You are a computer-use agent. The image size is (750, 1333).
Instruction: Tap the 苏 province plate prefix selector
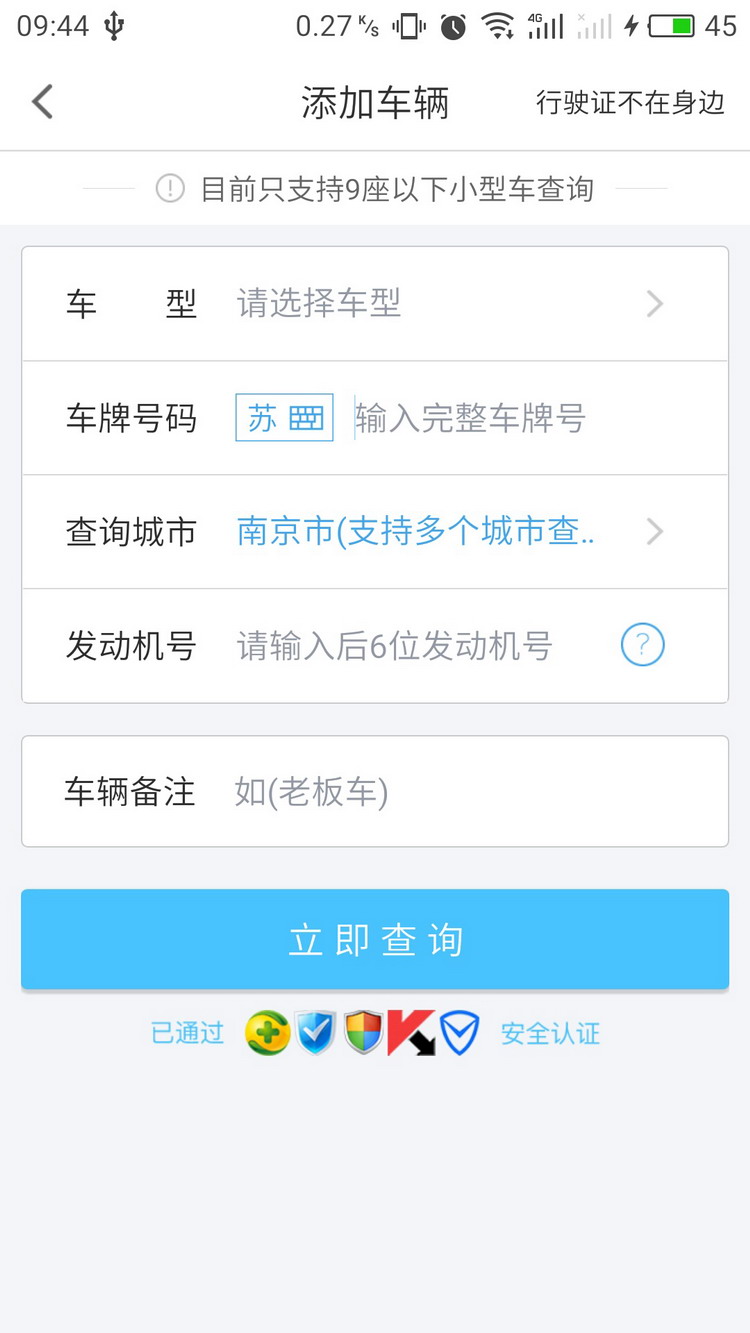coord(283,417)
